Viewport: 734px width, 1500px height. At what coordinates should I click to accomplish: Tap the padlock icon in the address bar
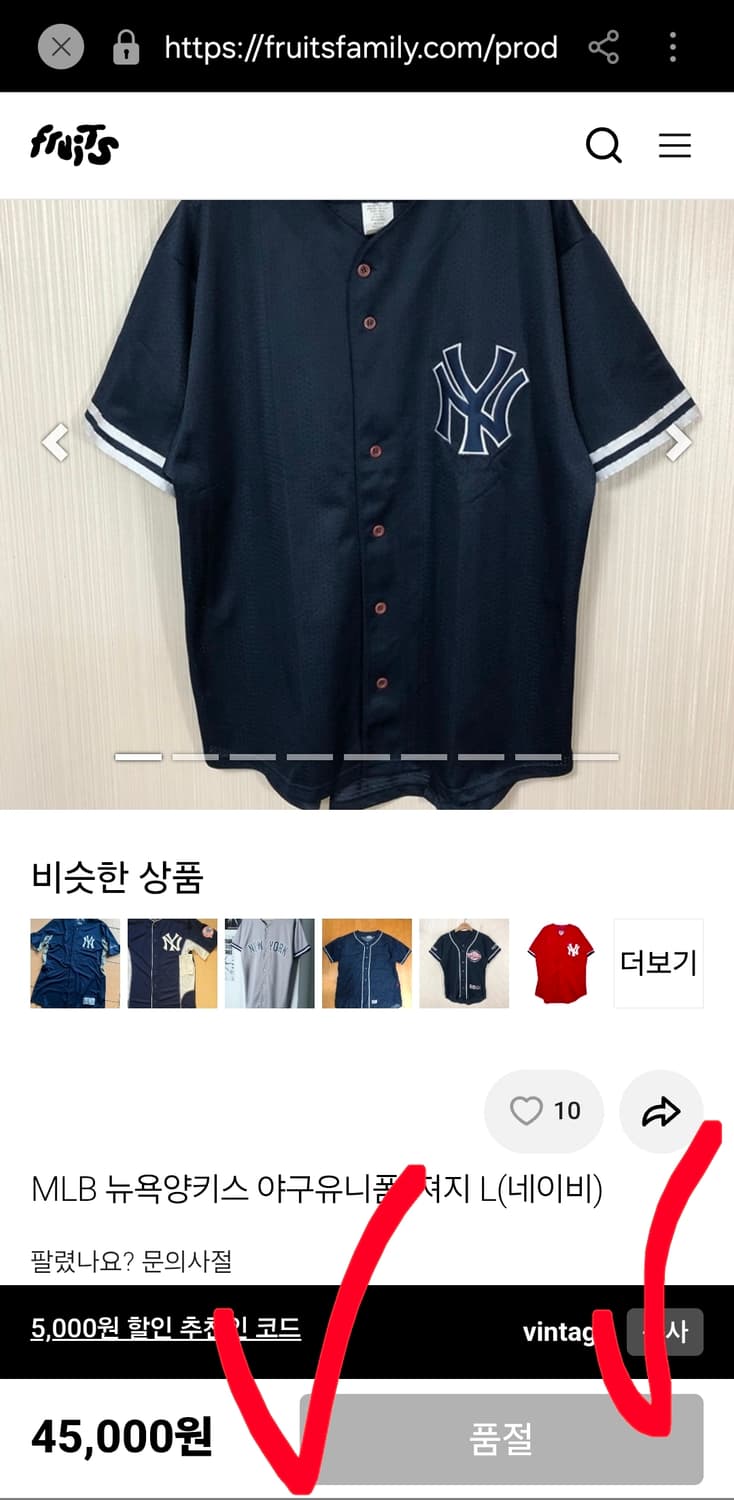[125, 46]
